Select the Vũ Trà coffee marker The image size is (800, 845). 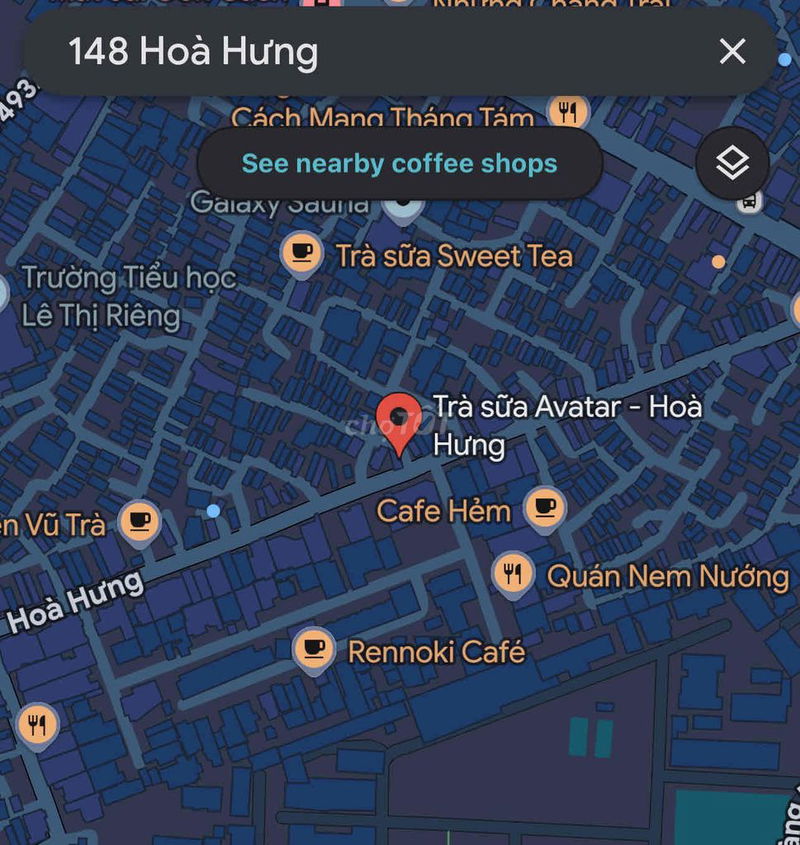pos(139,521)
